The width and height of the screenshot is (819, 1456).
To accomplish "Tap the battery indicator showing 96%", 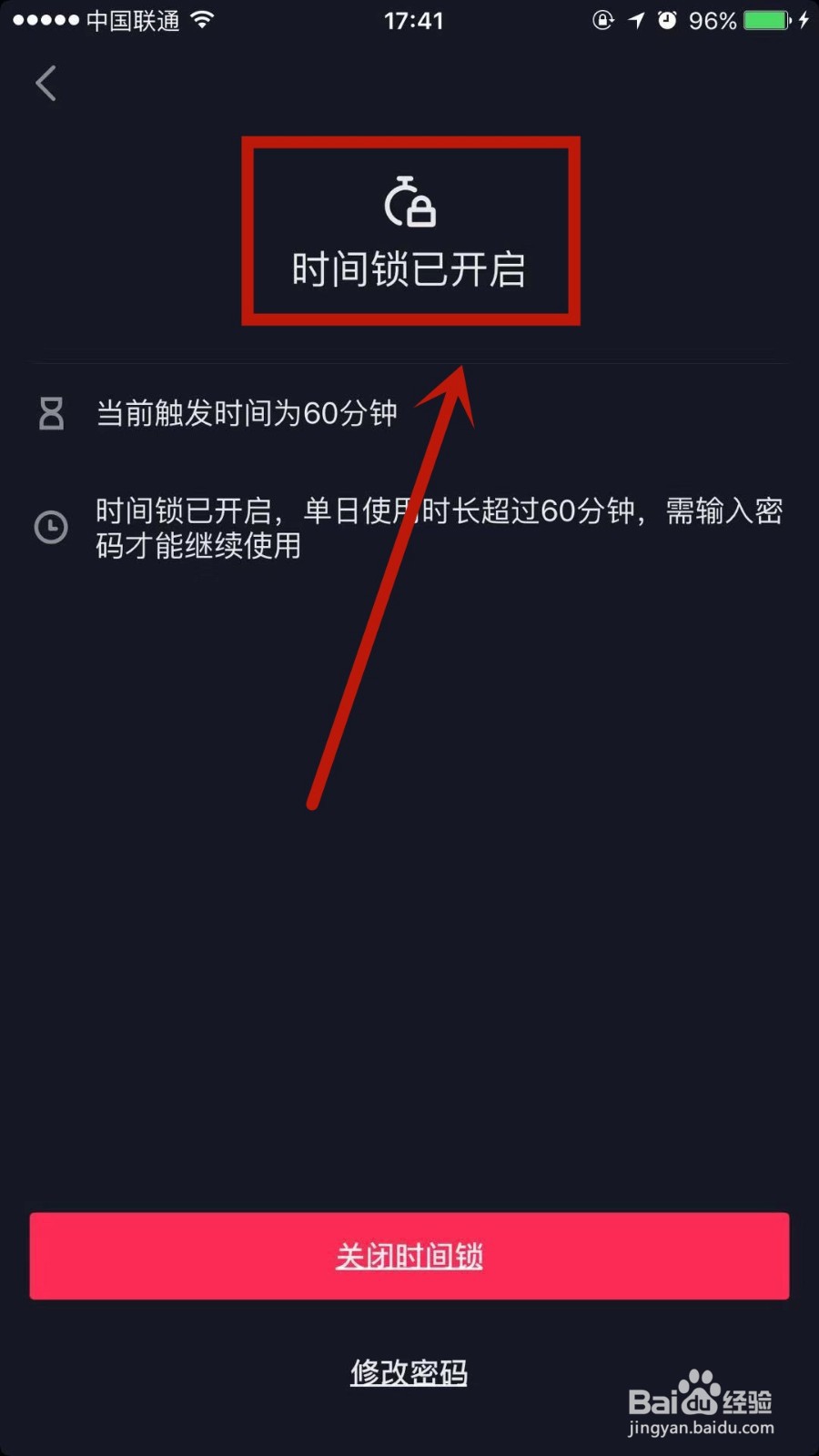I will (767, 19).
